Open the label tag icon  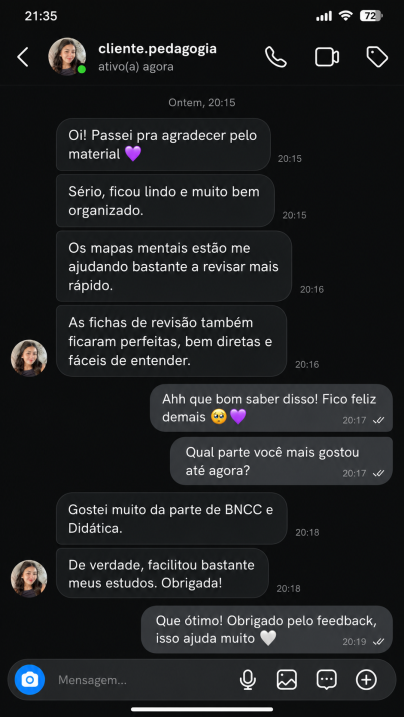[377, 57]
